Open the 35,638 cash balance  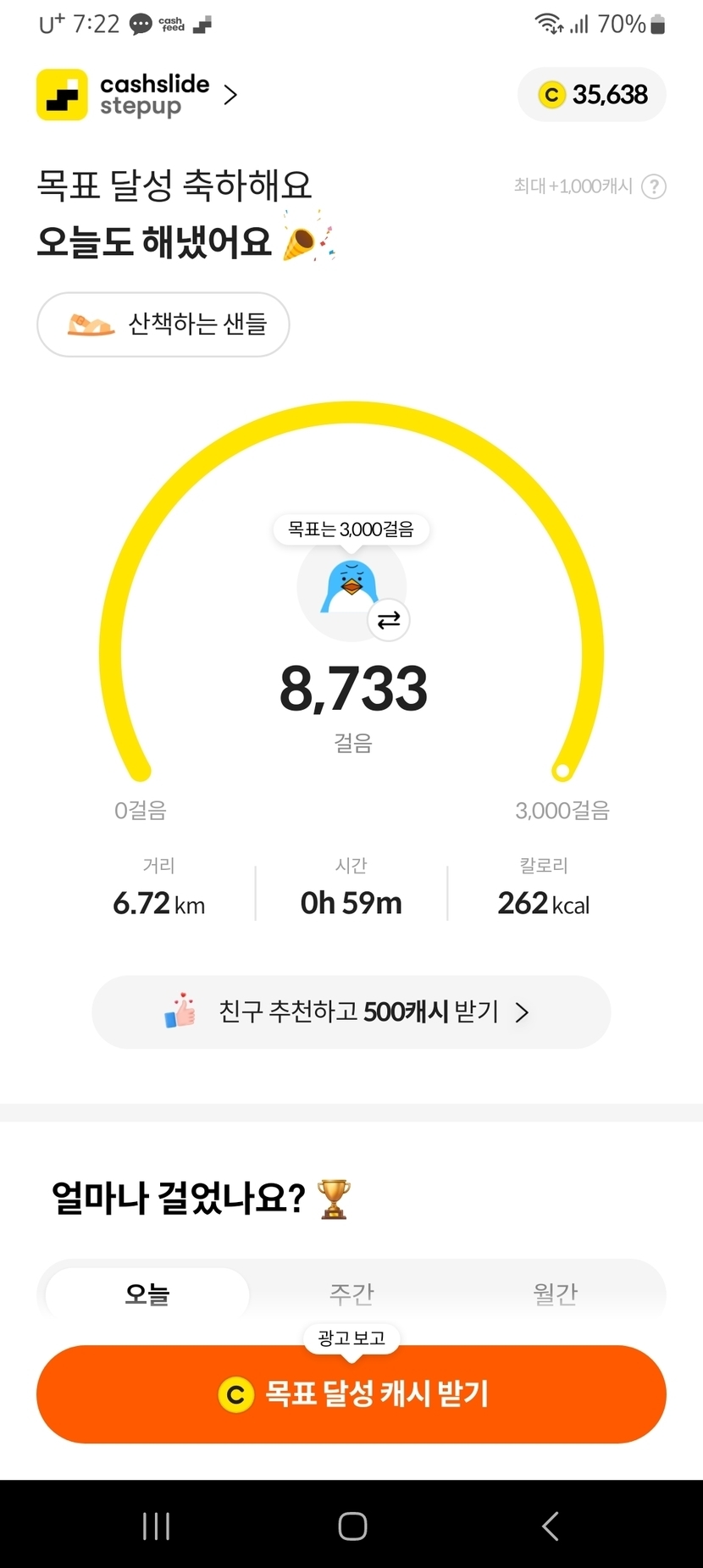pos(592,94)
